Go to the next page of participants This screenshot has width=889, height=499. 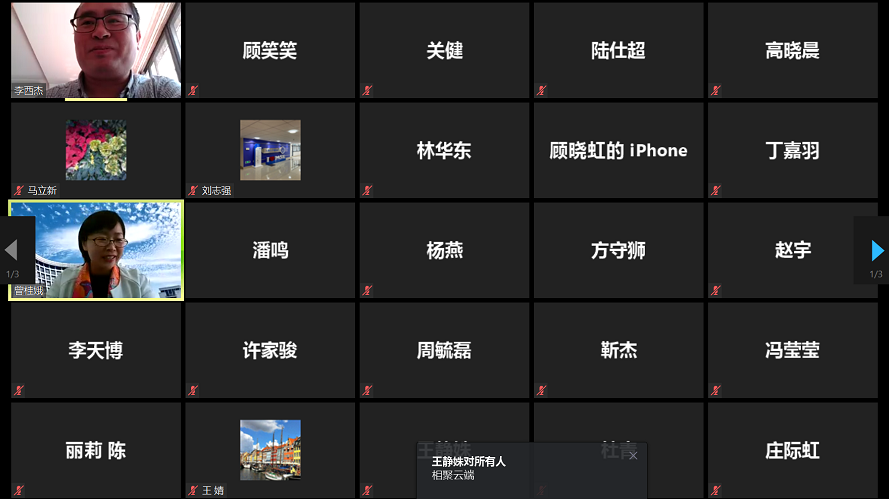point(876,250)
